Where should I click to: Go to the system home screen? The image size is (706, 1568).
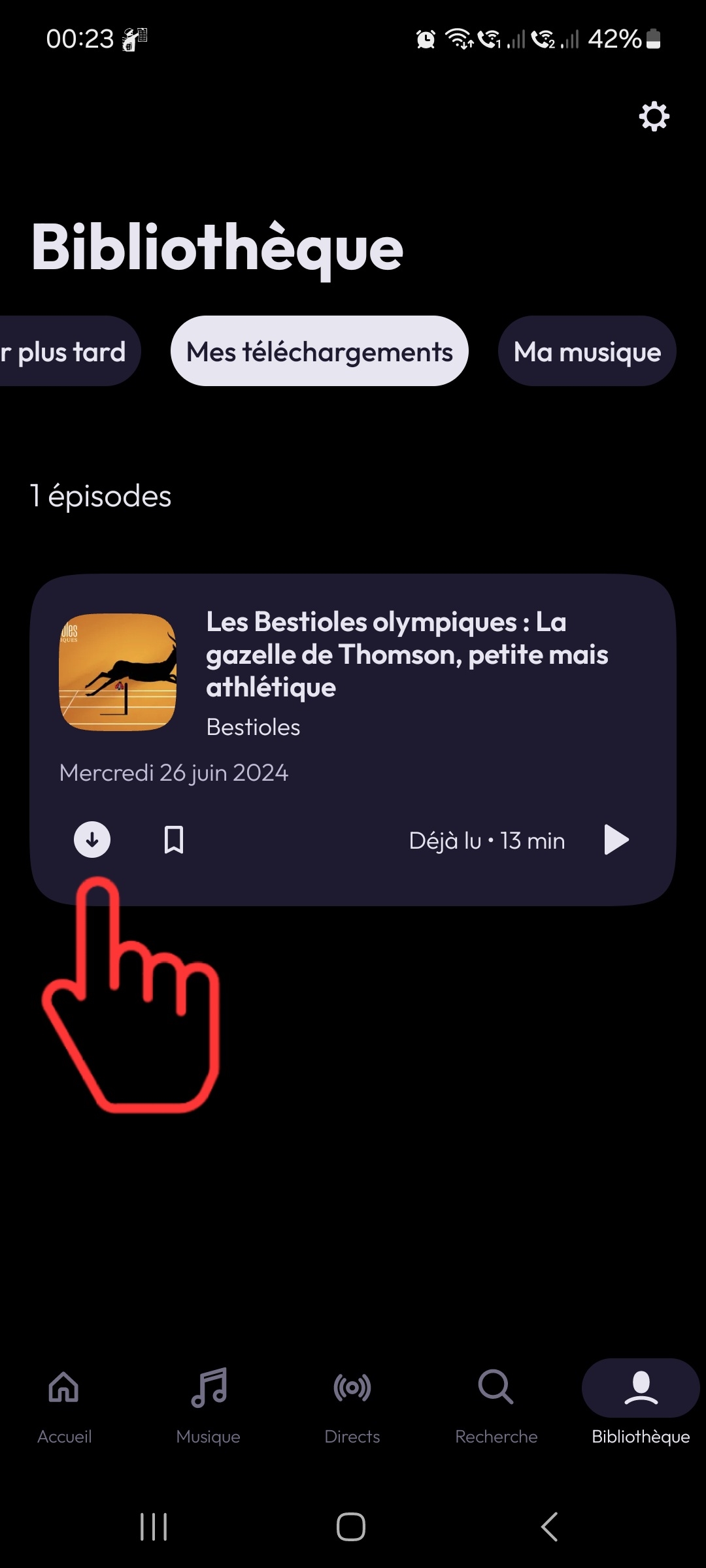(x=351, y=1527)
